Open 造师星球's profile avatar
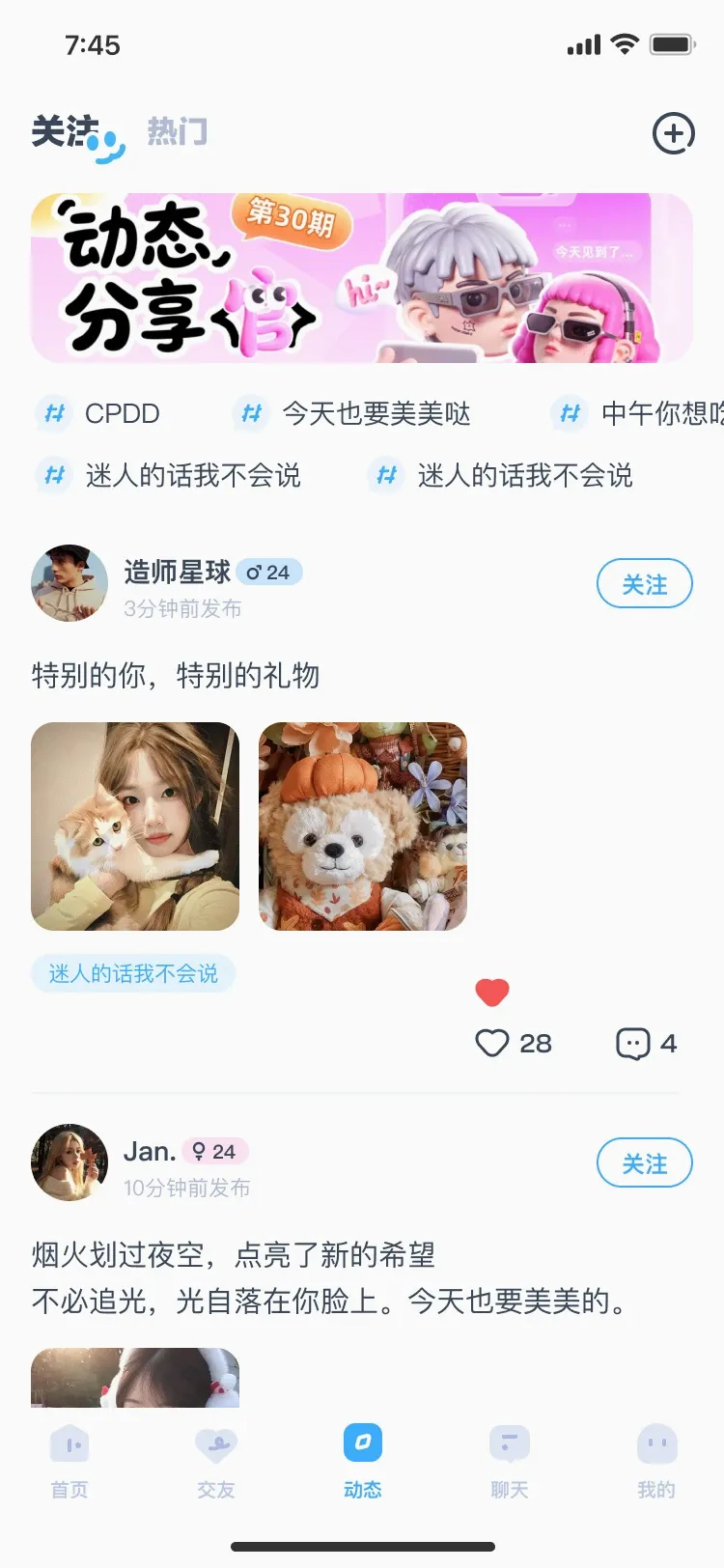 70,583
